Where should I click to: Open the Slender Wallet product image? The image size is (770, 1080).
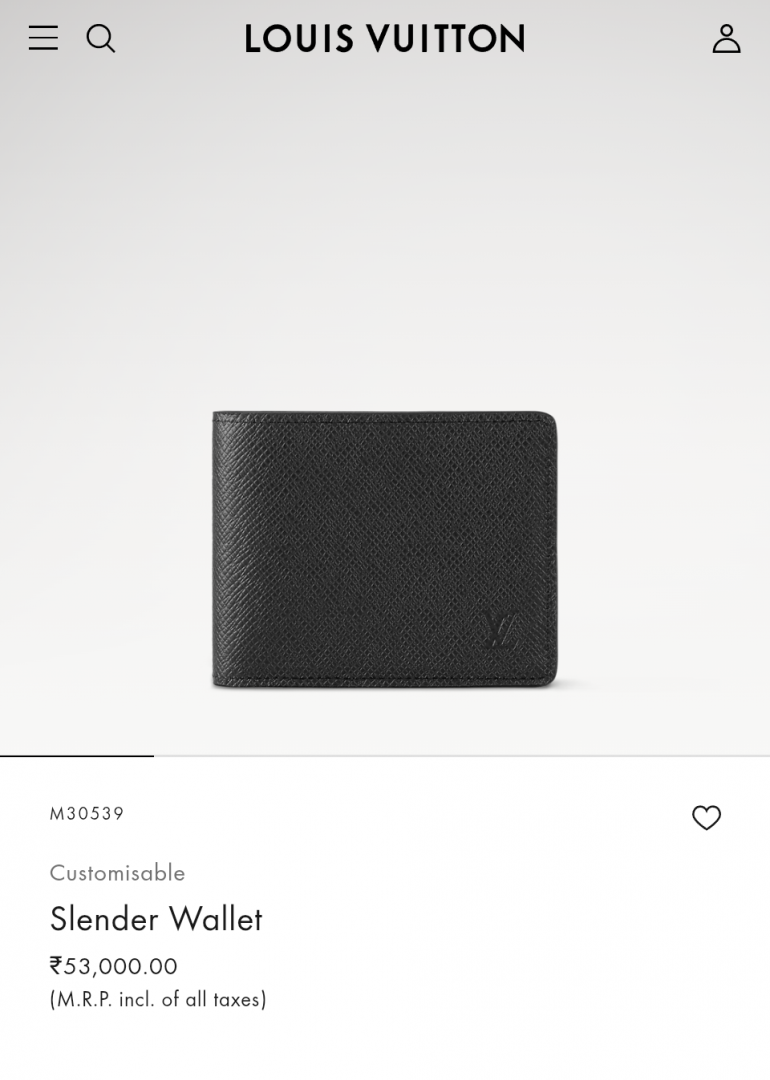point(385,548)
